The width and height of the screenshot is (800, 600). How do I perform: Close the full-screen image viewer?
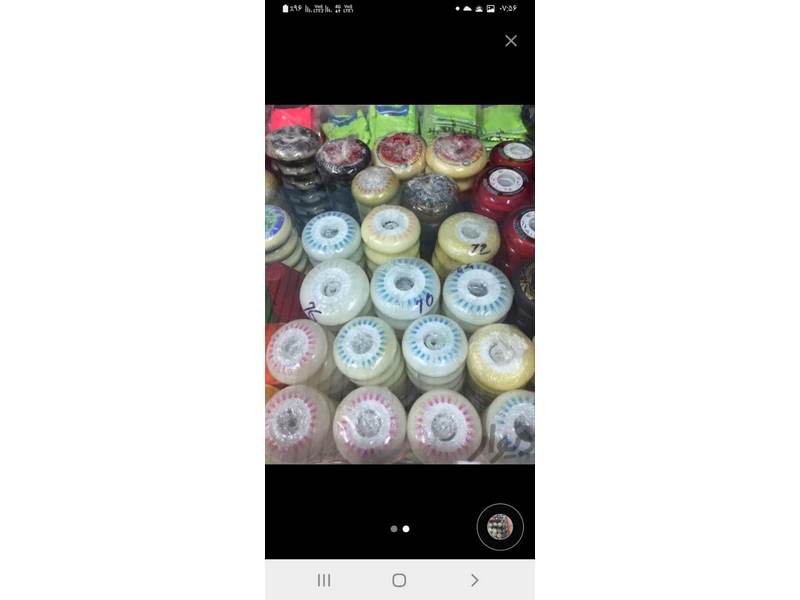coord(511,41)
